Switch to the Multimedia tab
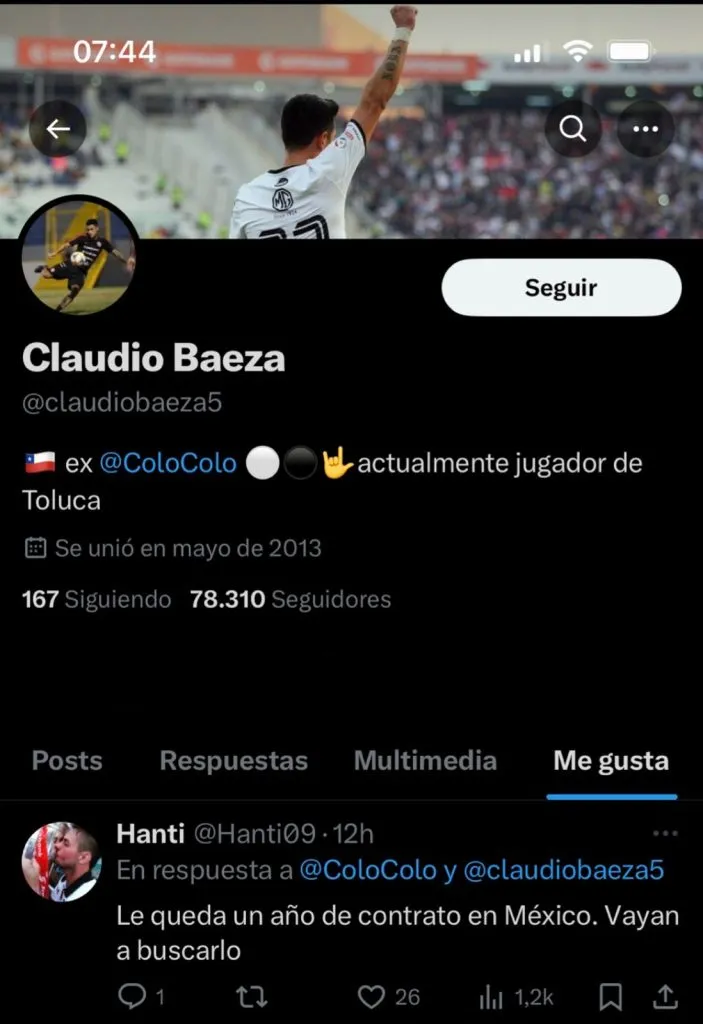 click(x=425, y=761)
